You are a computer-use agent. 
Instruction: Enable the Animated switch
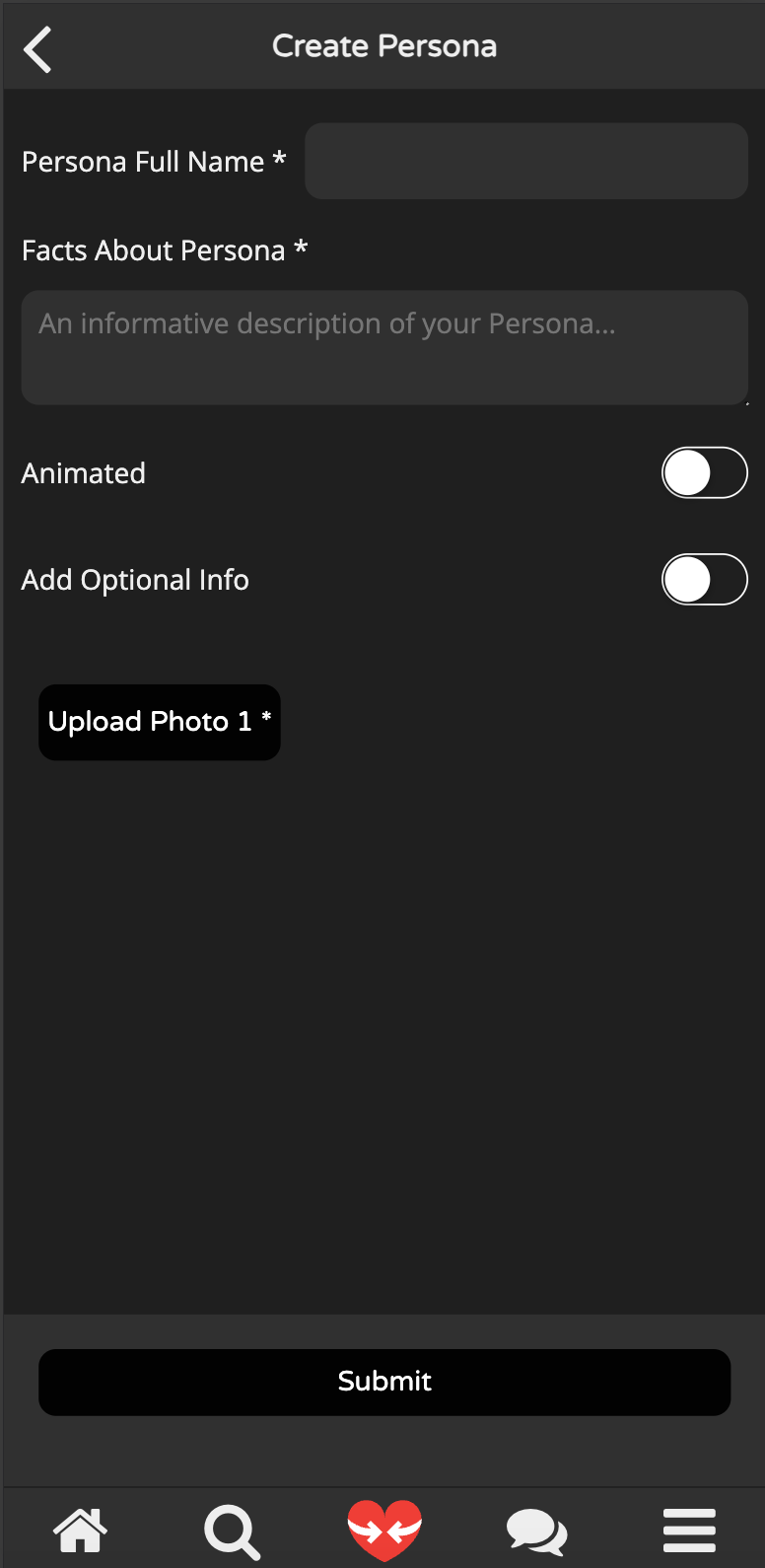704,473
